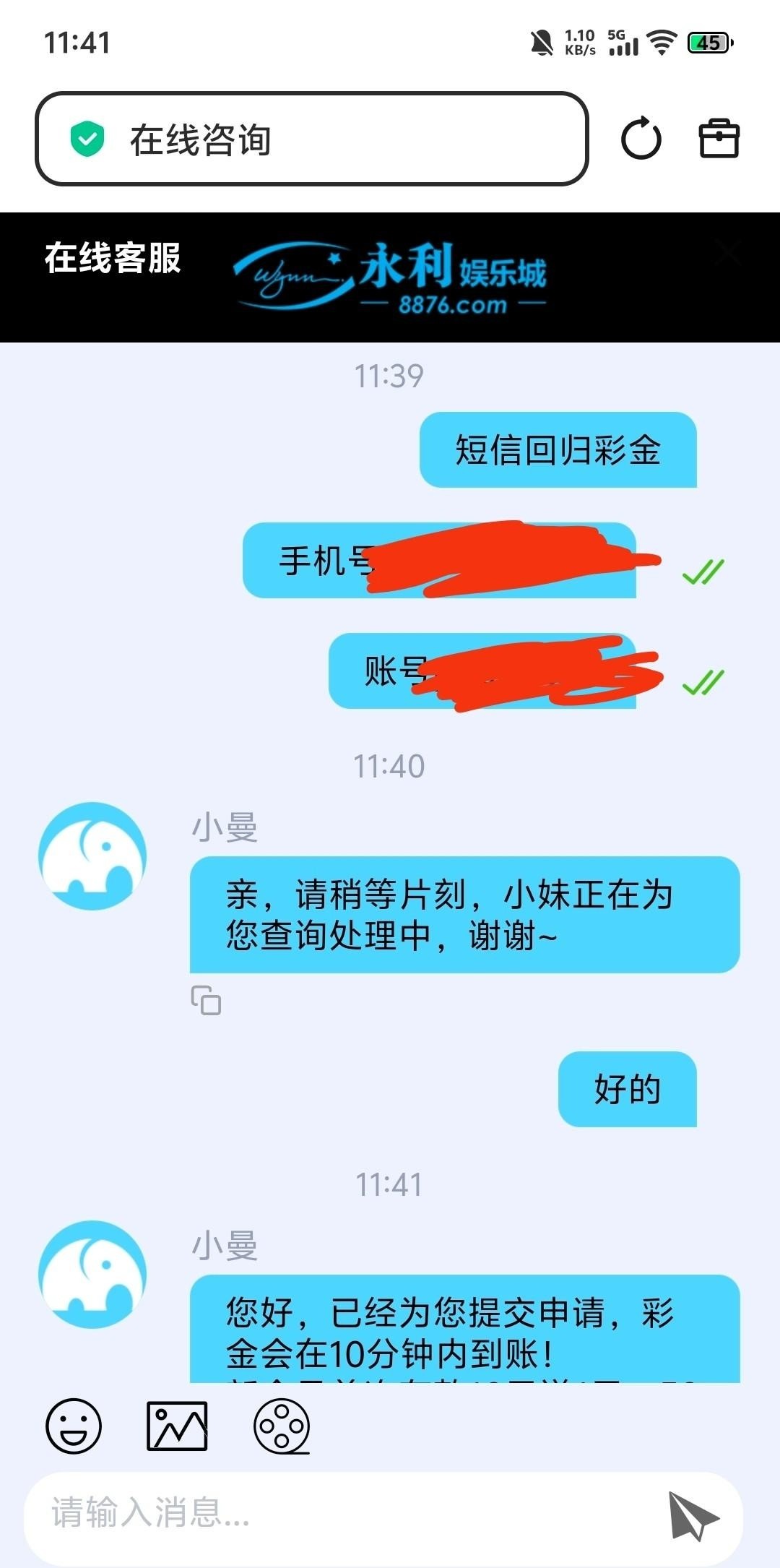This screenshot has height=1568, width=780.
Task: Reload the page with refresh icon
Action: point(641,139)
